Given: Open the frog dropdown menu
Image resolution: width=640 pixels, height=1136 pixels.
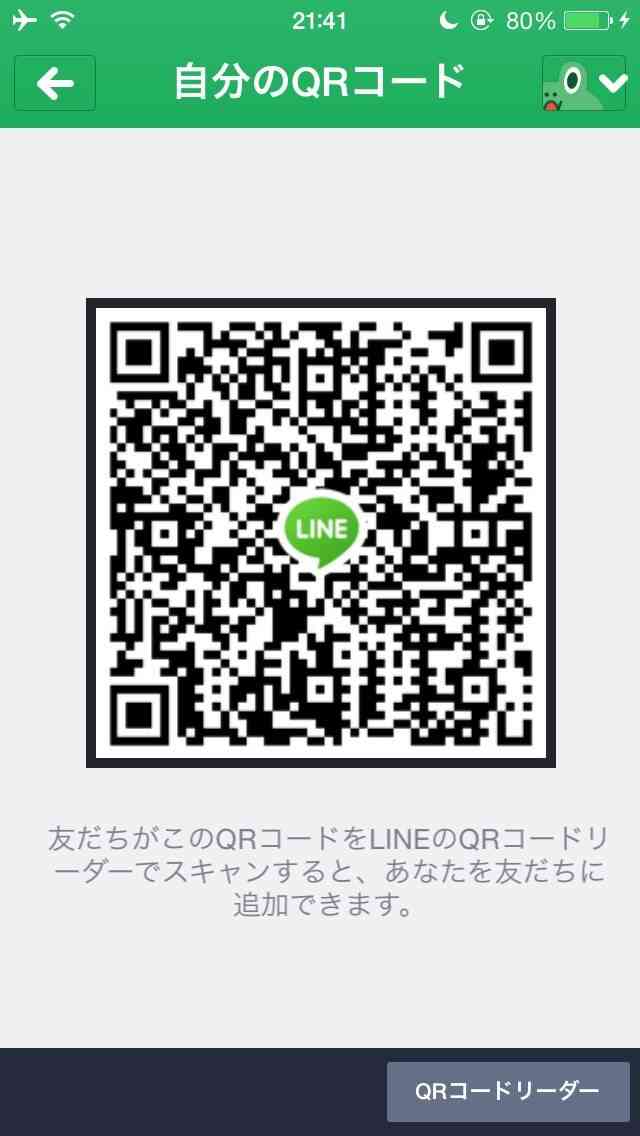Looking at the screenshot, I should tap(583, 83).
